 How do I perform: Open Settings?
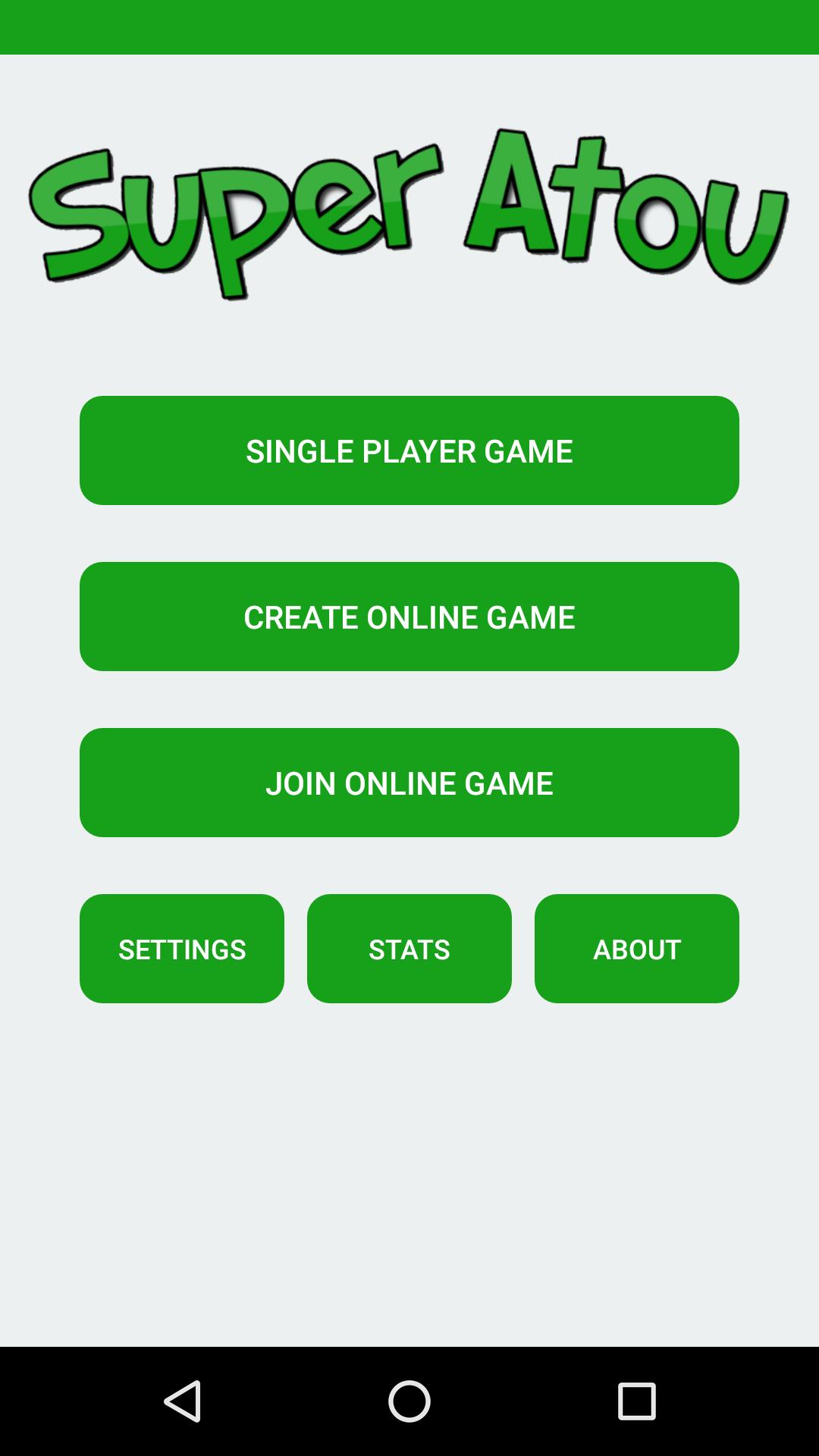coord(182,949)
